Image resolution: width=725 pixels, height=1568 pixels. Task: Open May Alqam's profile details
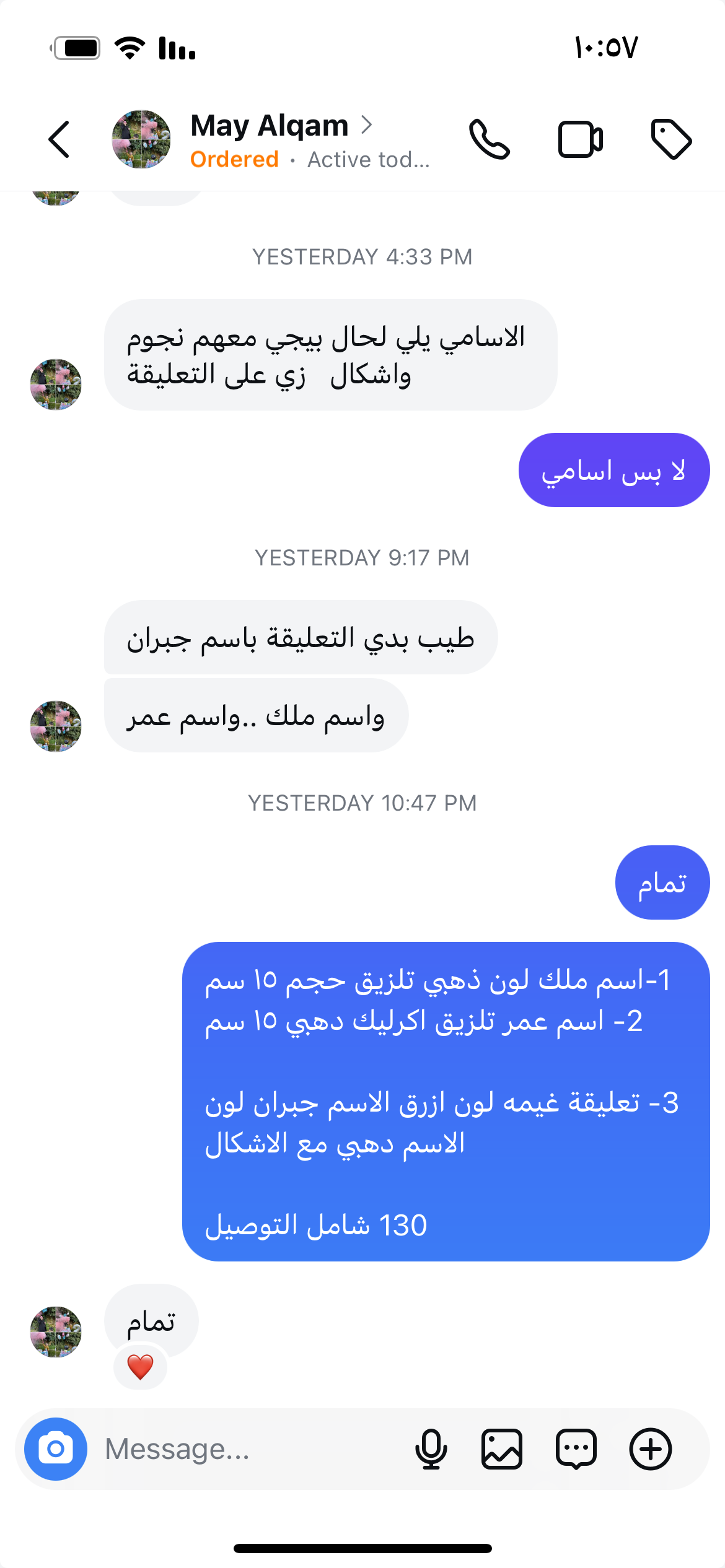point(280,127)
